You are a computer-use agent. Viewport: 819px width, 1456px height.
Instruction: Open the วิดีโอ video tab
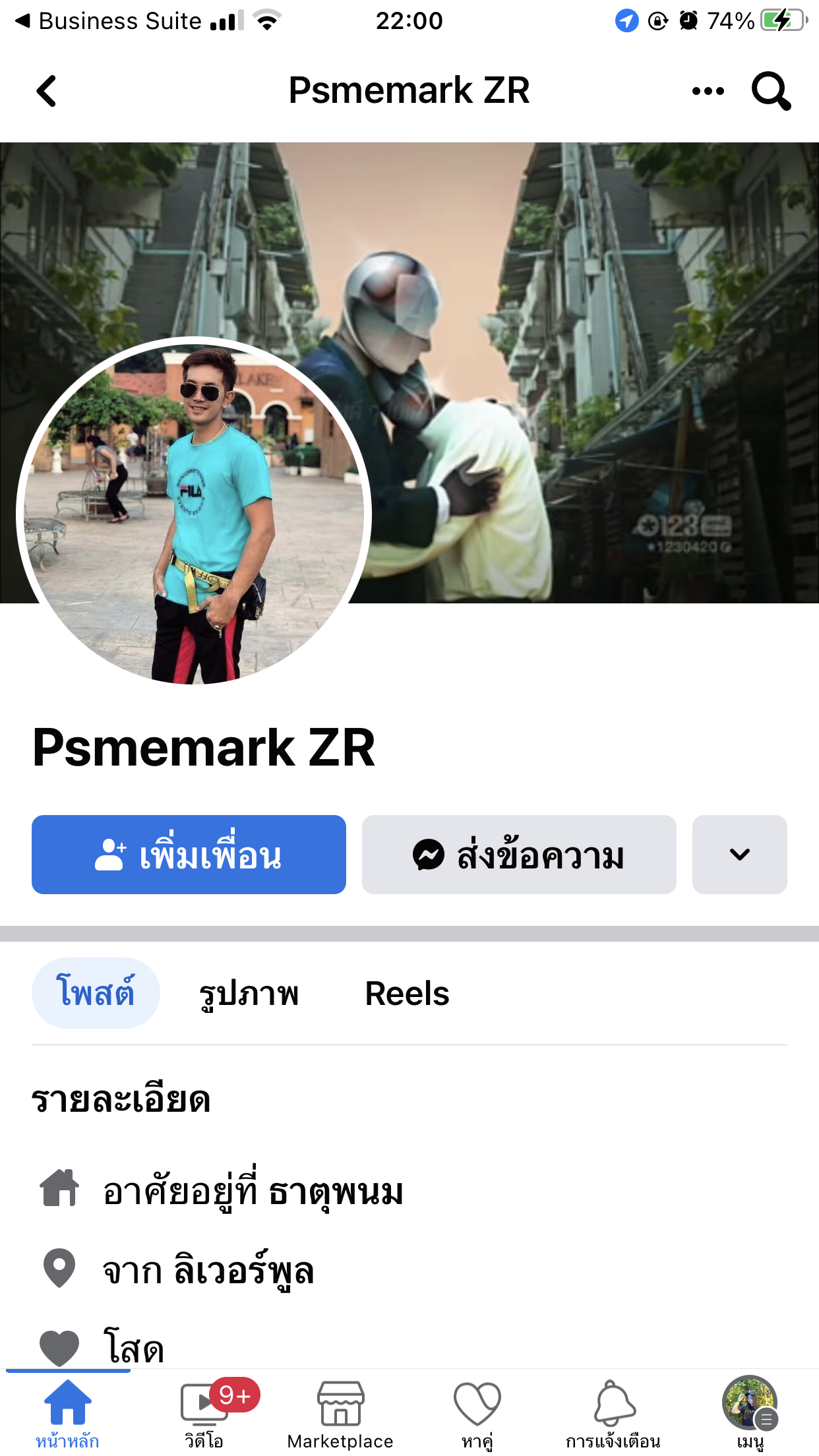204,1412
